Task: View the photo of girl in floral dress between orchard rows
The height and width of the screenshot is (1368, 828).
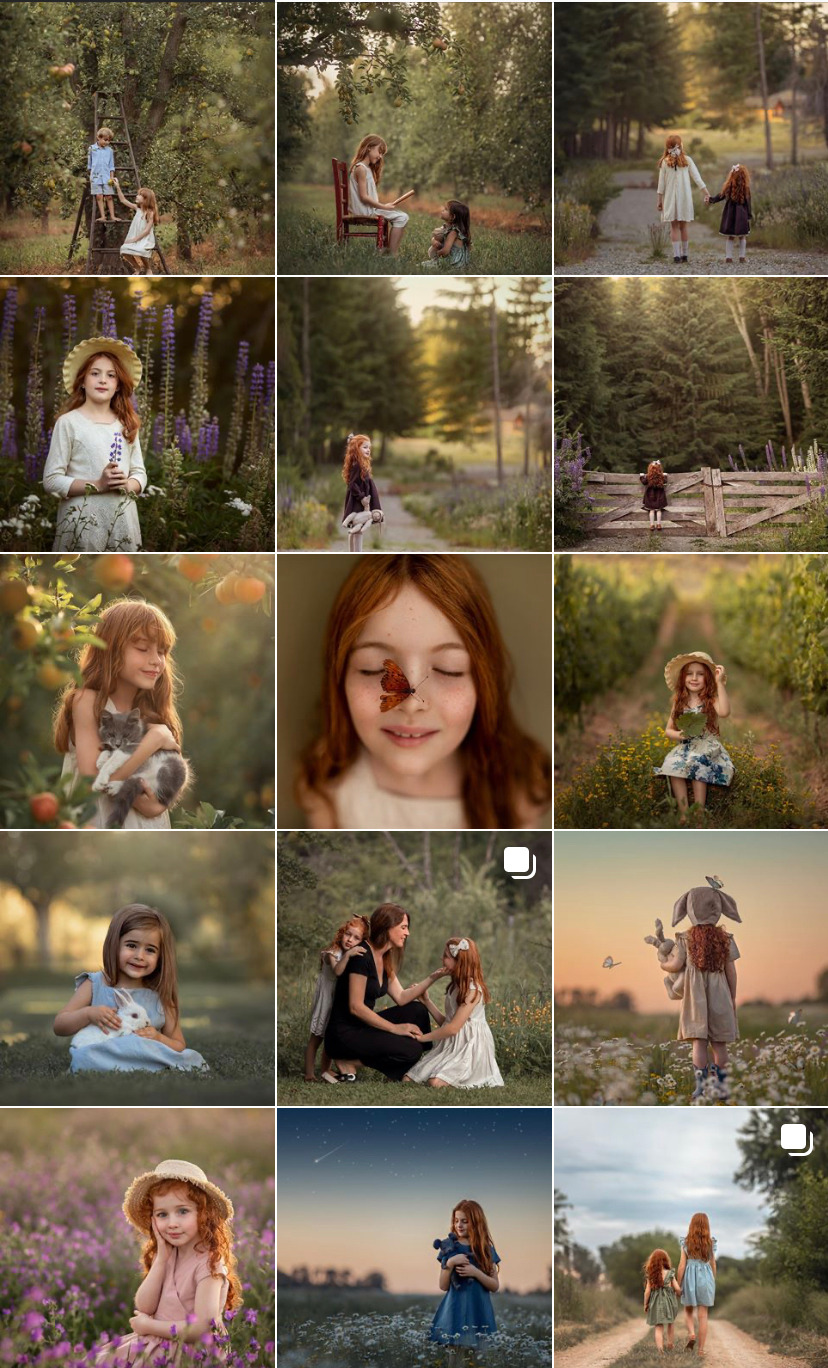Action: tap(691, 691)
